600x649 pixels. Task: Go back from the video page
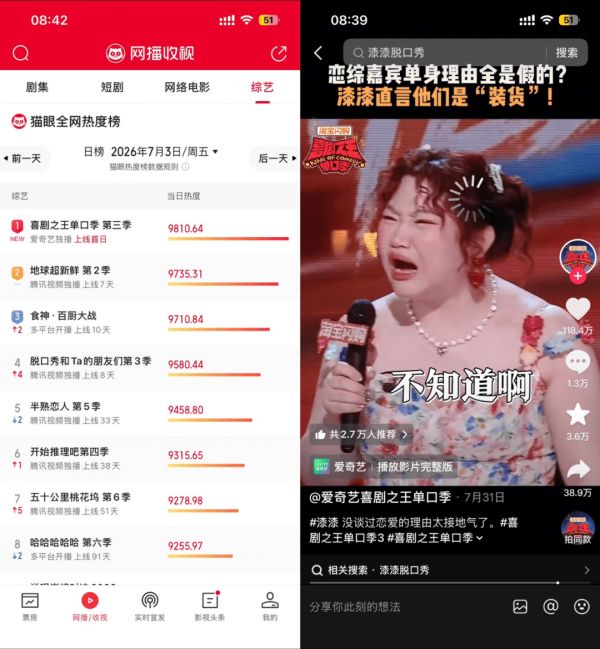pos(318,53)
